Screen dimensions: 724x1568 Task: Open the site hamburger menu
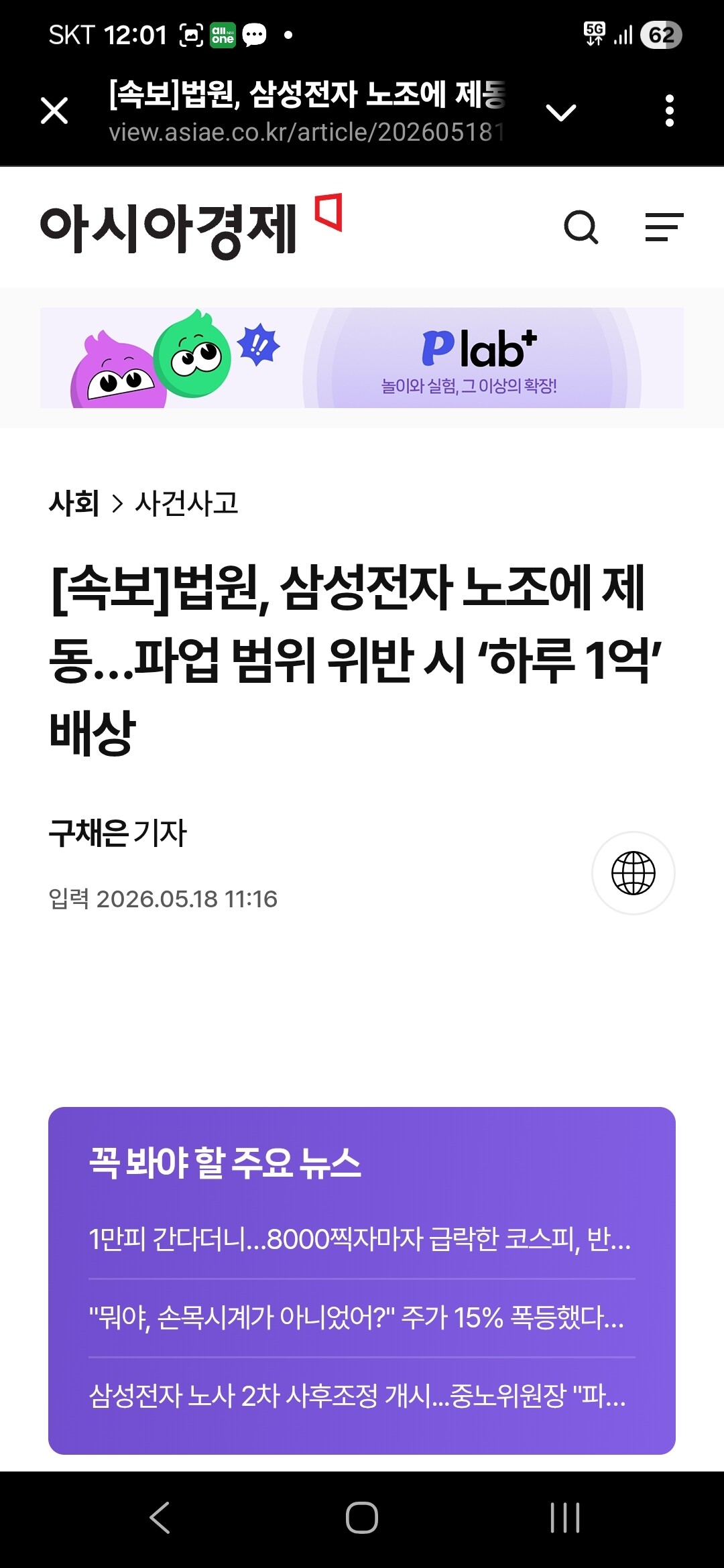coord(664,227)
